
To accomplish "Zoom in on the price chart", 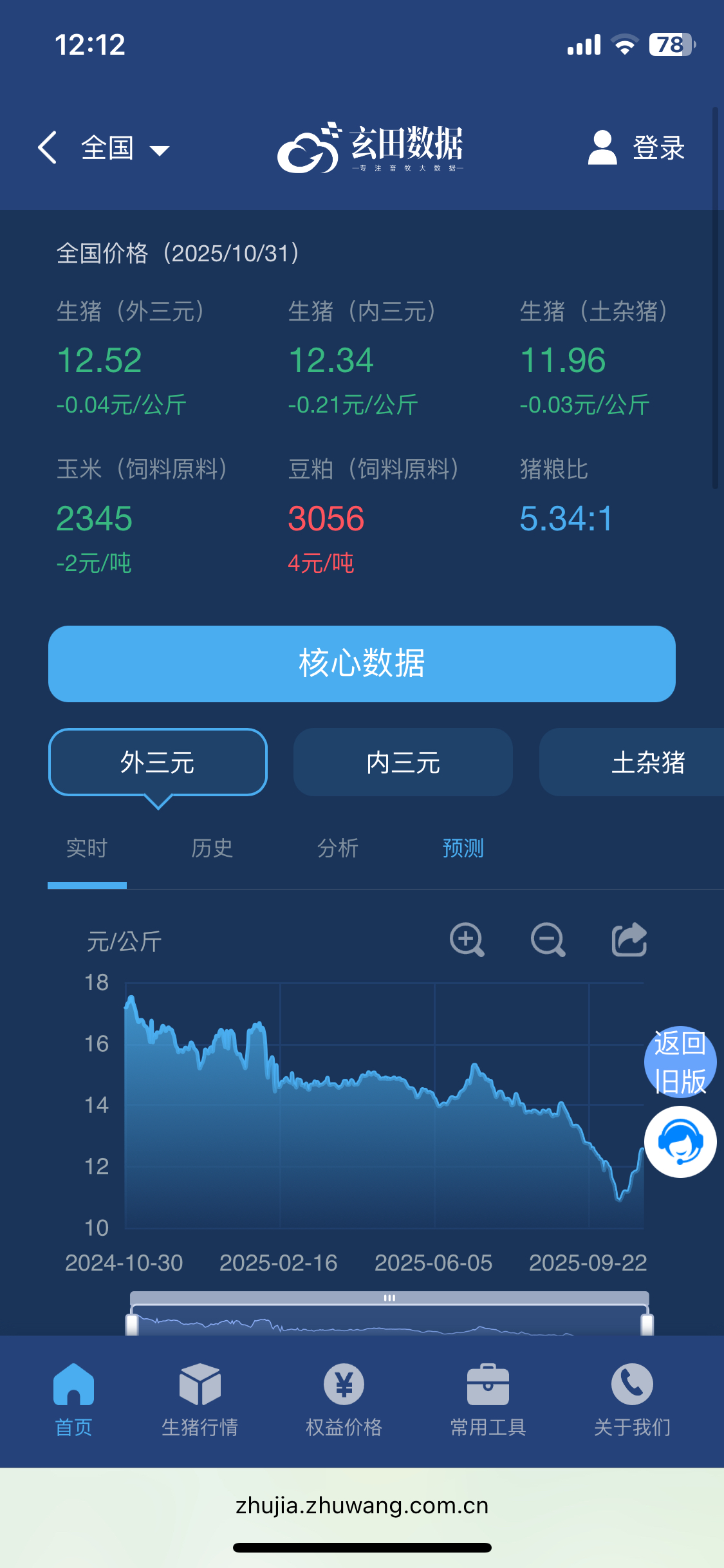I will (467, 940).
